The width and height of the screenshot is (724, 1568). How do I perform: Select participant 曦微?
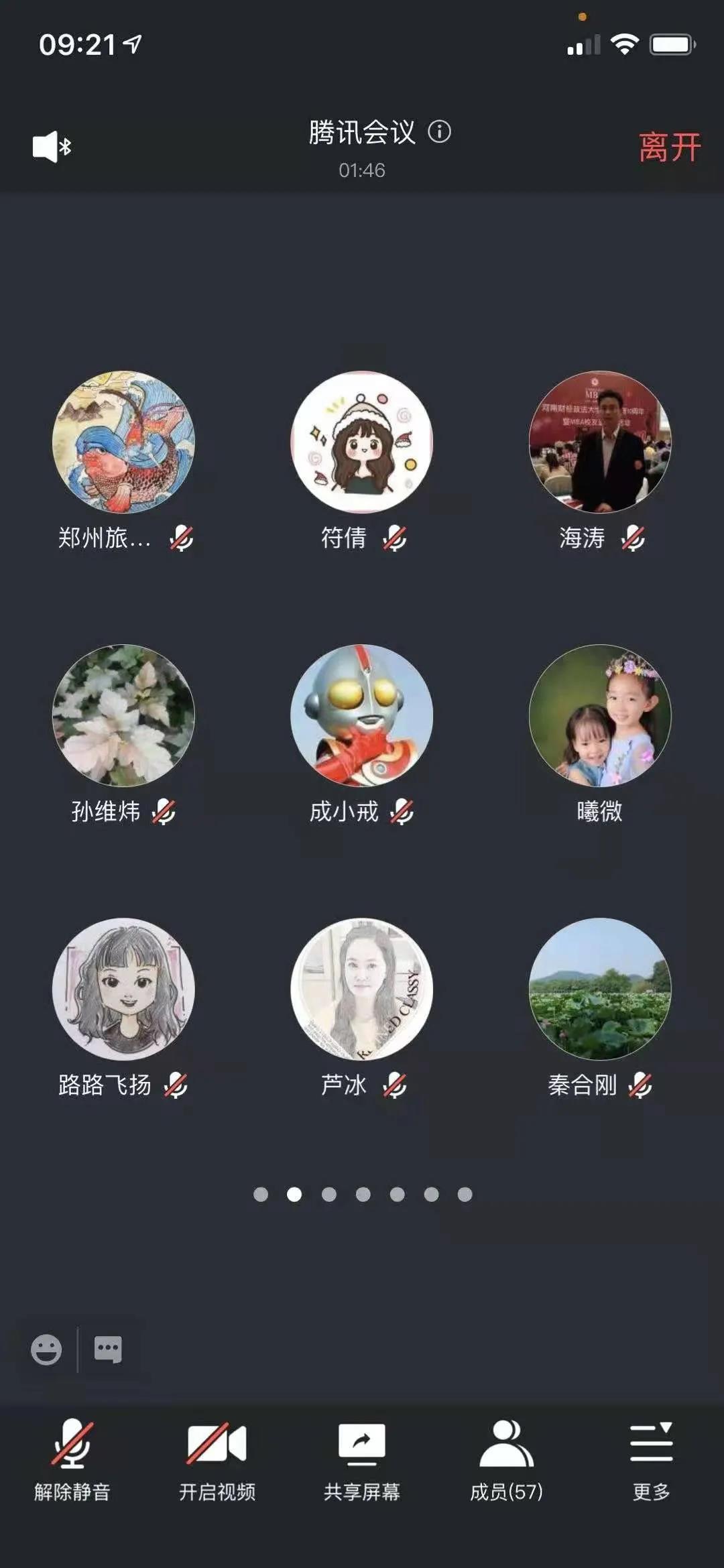point(600,715)
